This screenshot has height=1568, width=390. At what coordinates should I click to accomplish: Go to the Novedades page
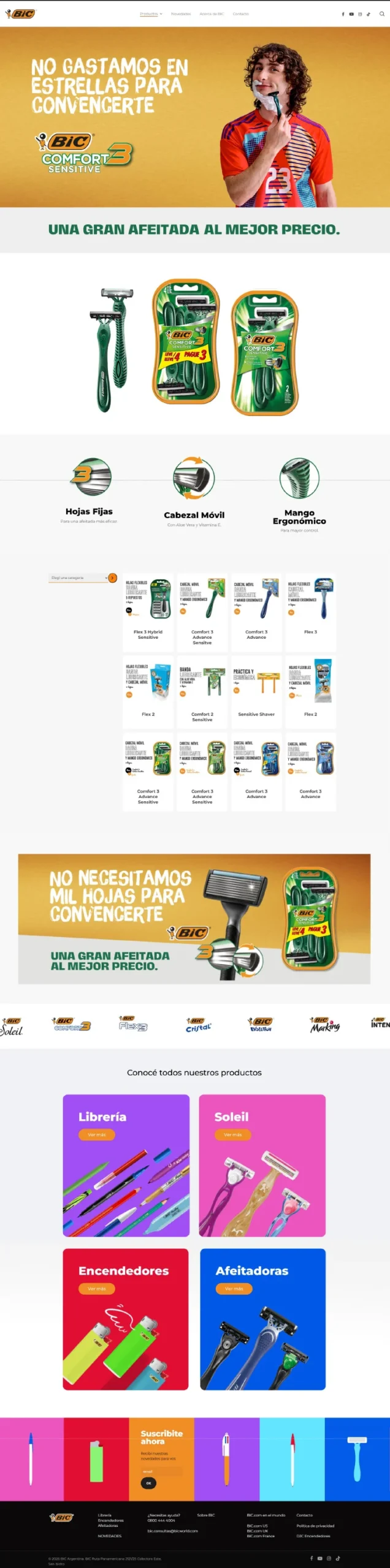click(181, 13)
